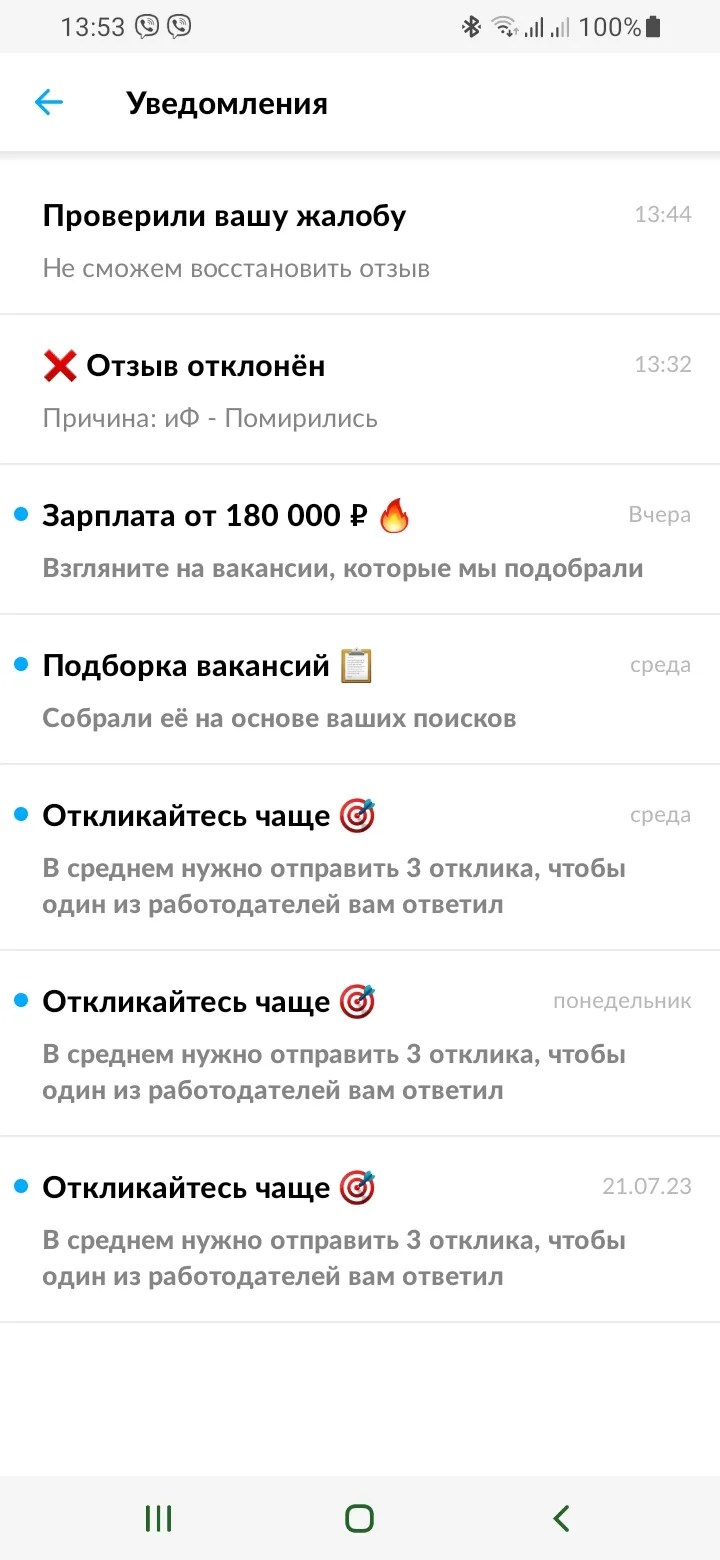Open the 'Подборка вакансий' notification
This screenshot has height=1560, width=720.
[360, 690]
